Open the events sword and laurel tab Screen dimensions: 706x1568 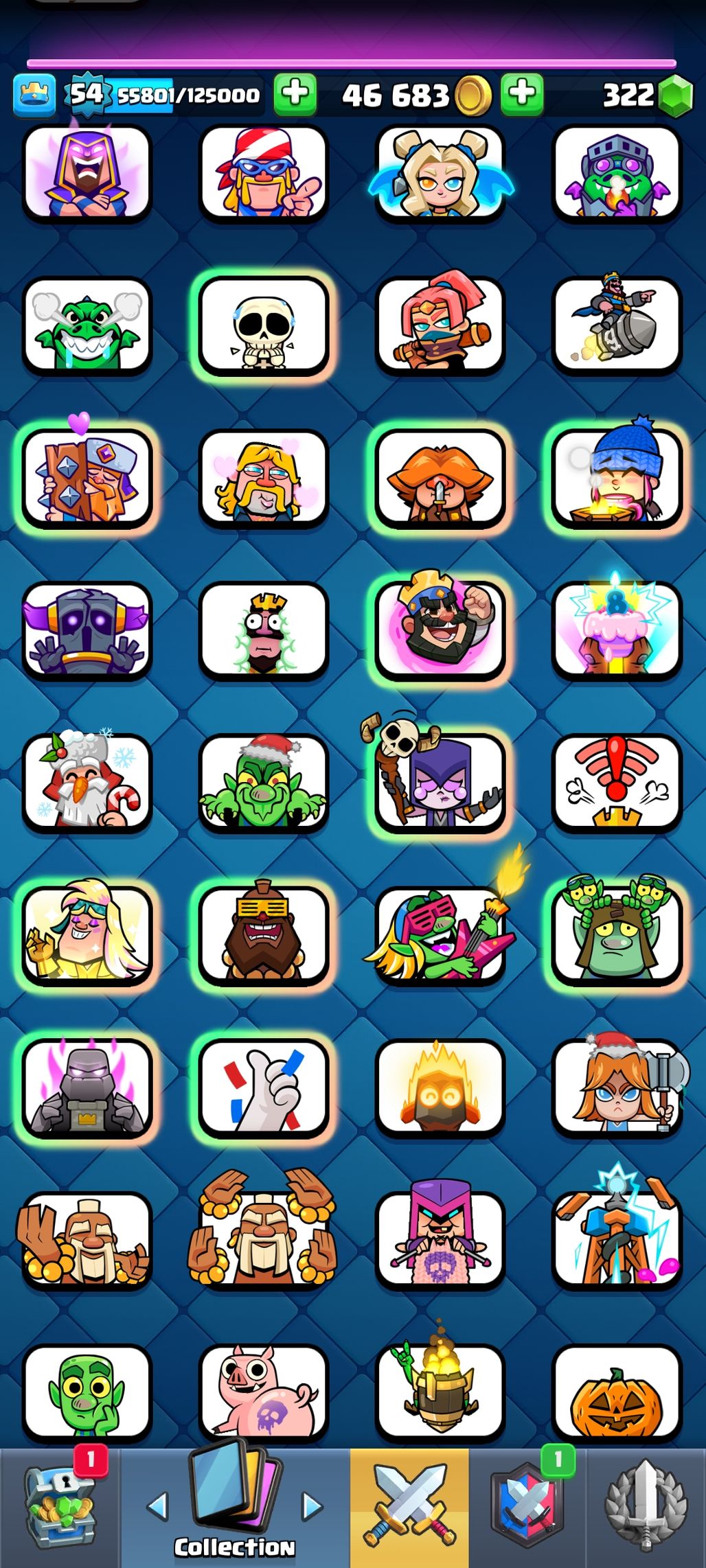(x=646, y=1508)
